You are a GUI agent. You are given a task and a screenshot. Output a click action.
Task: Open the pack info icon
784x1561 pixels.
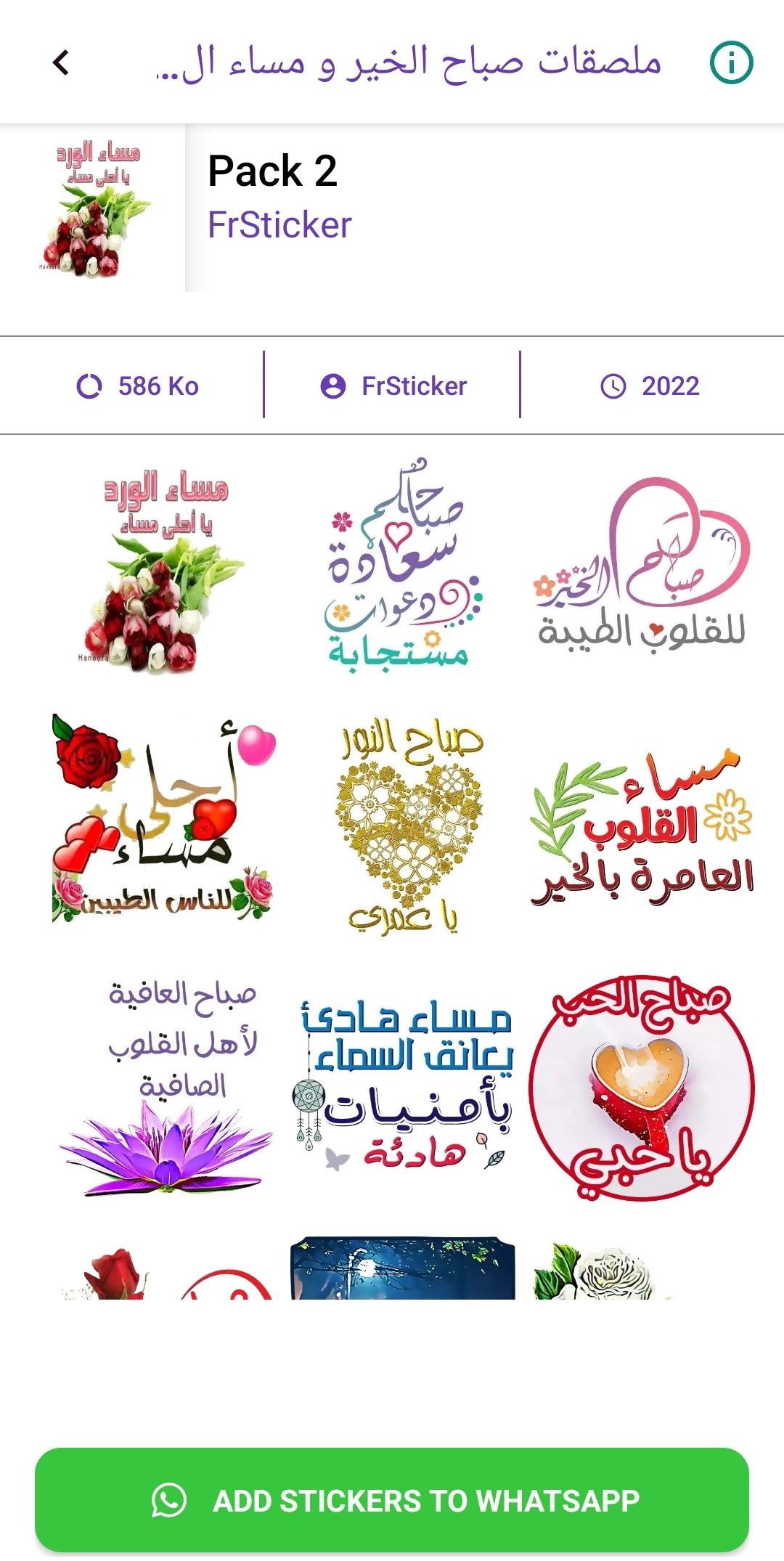point(731,62)
